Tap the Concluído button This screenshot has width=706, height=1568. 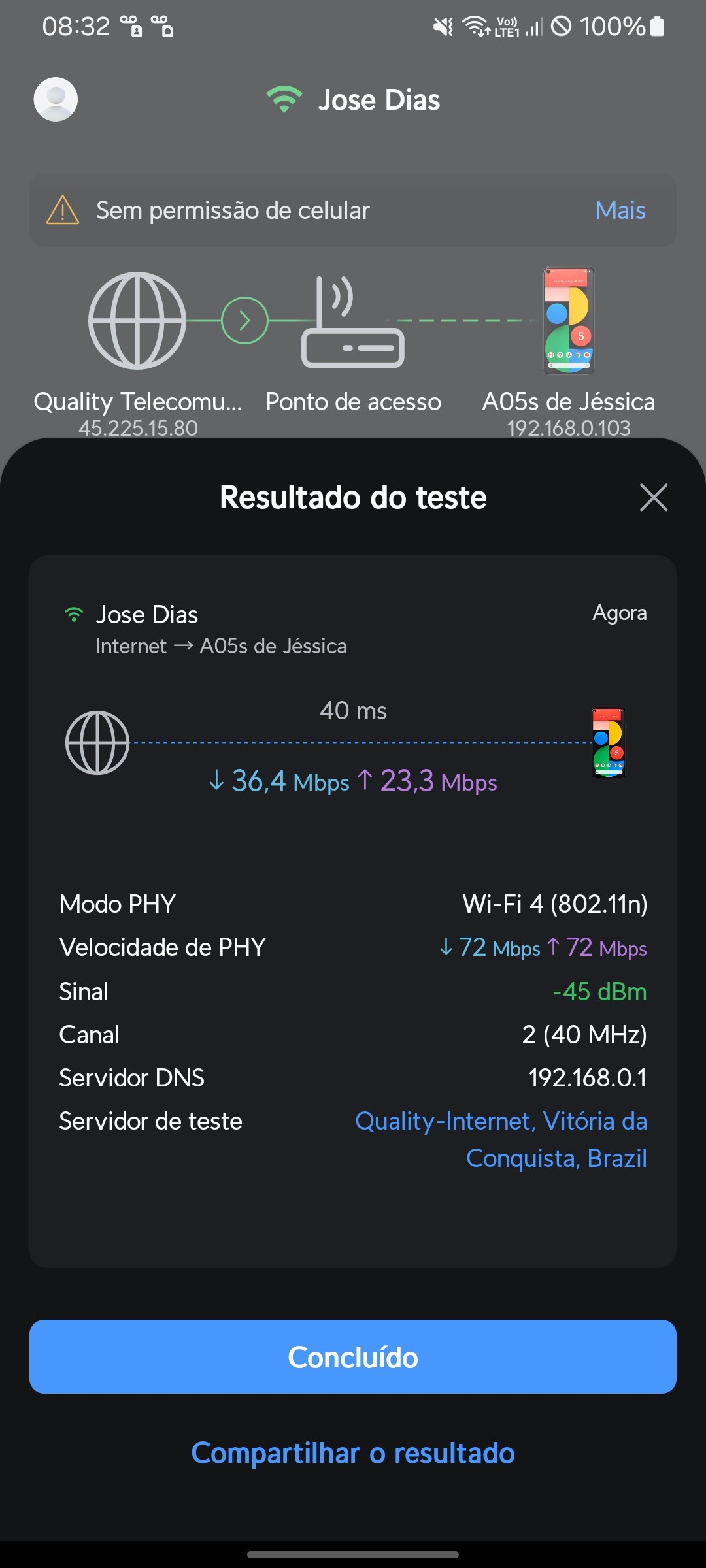(x=353, y=1357)
